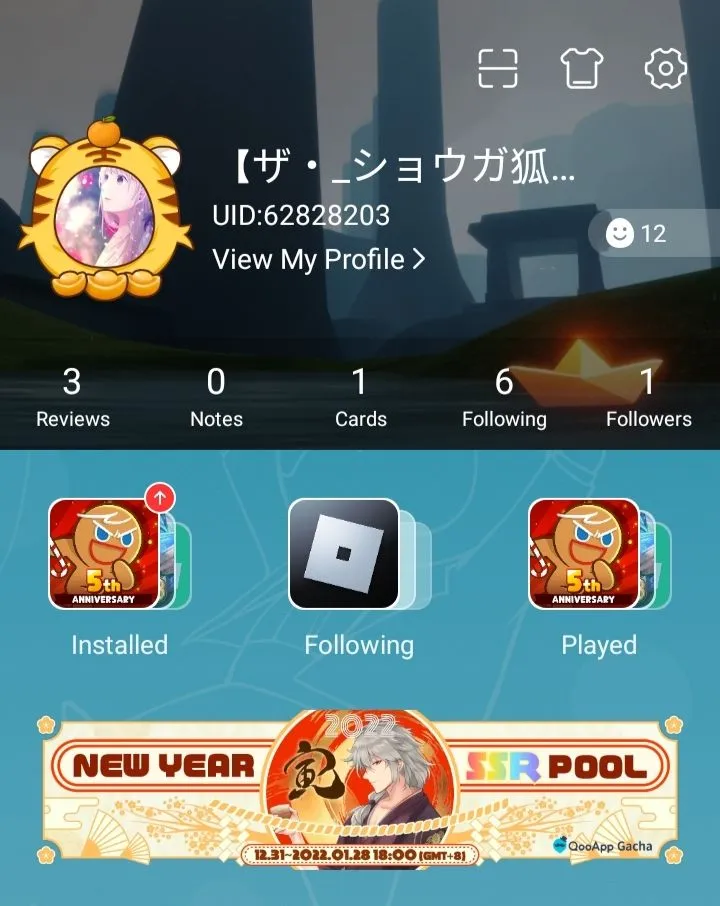Open the Notes list

[x=216, y=397]
